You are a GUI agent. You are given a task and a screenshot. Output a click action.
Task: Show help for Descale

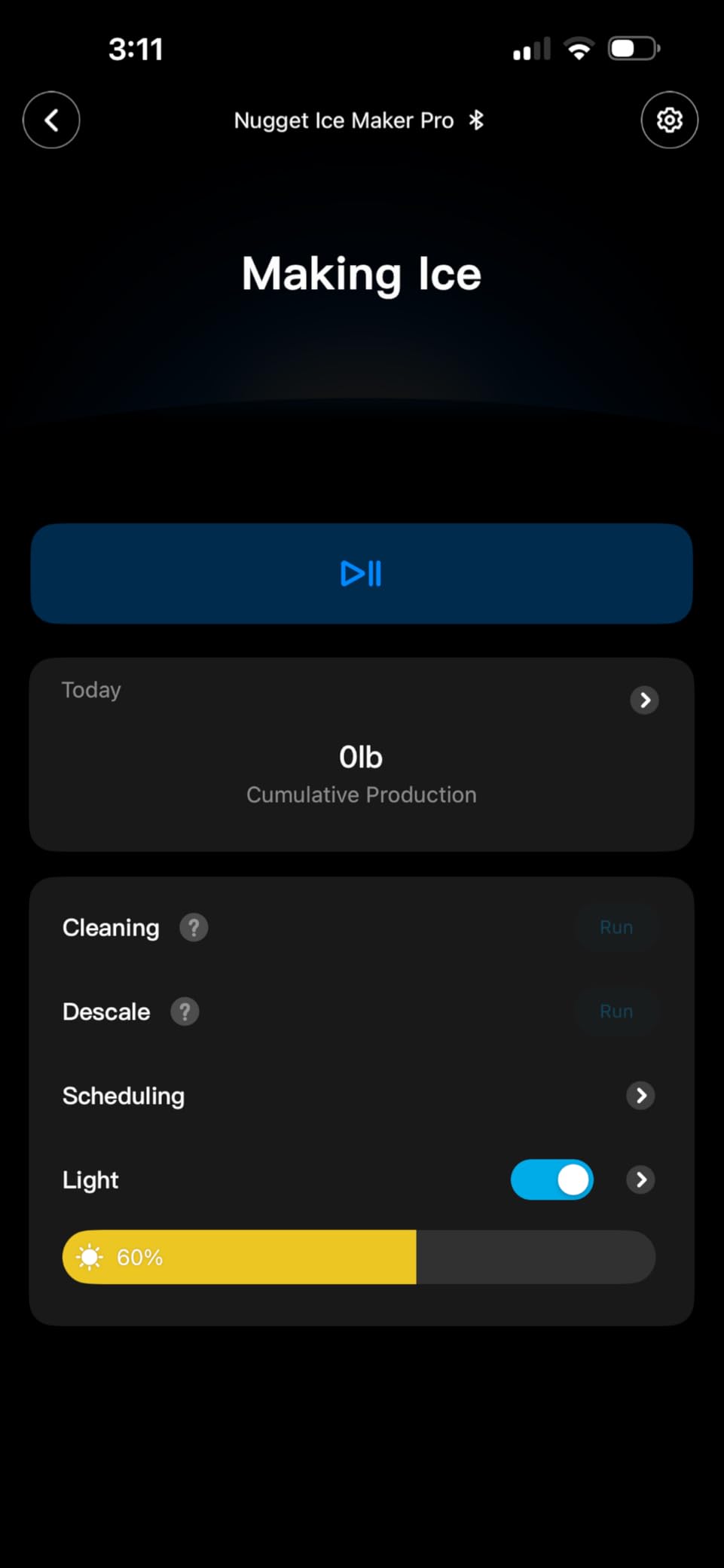(185, 1012)
